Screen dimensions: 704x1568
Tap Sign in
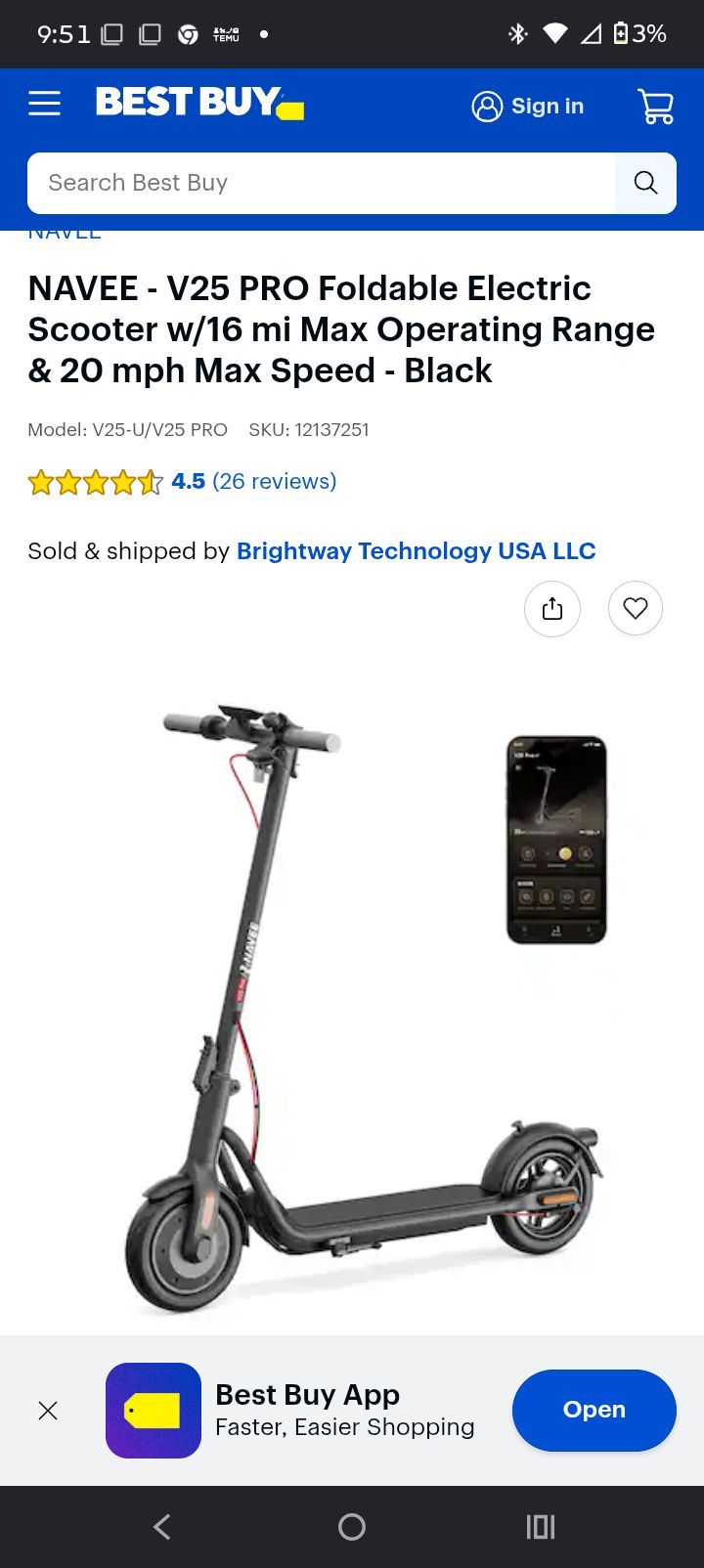pos(527,106)
